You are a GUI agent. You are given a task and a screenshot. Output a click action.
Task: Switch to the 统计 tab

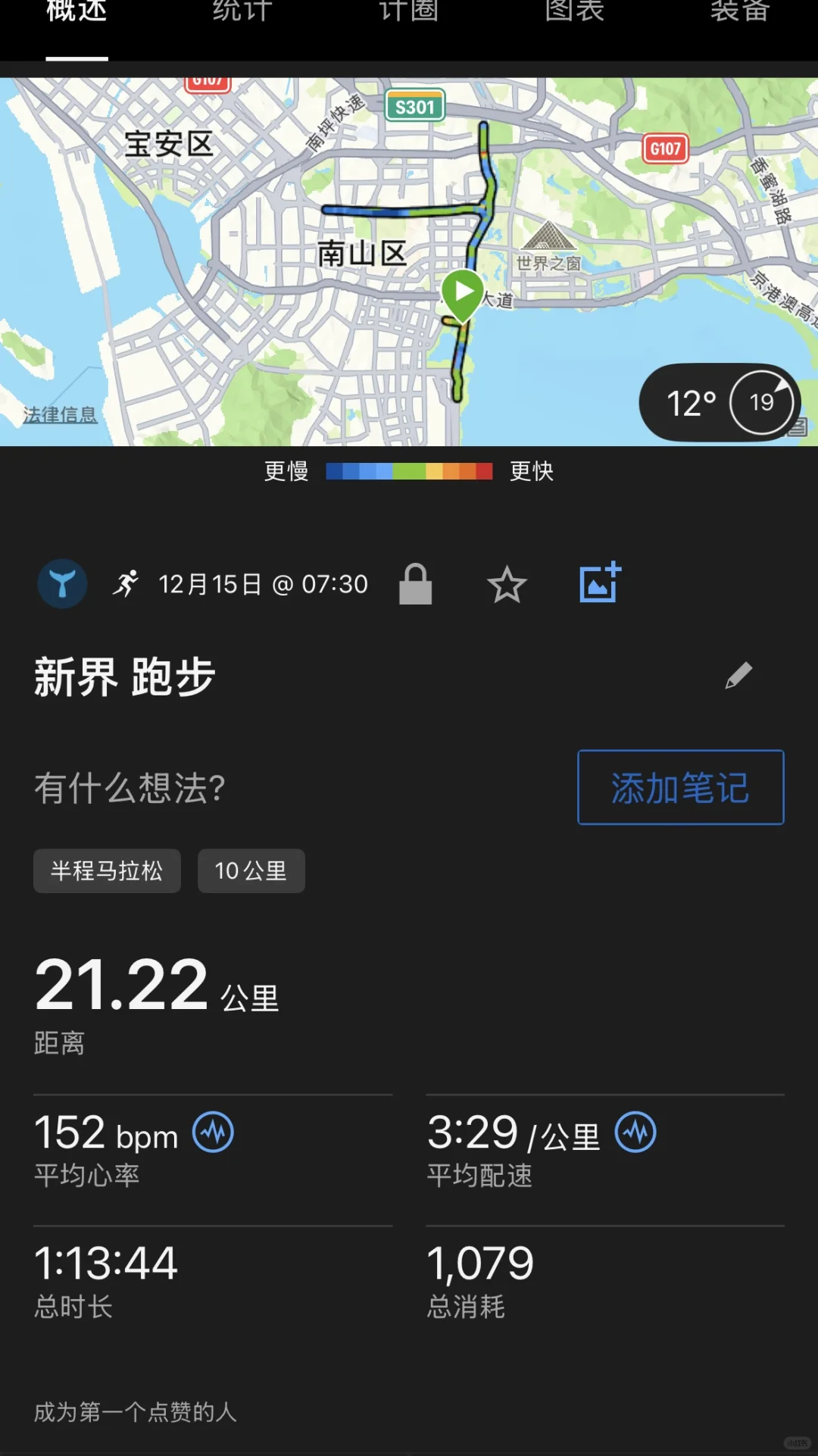(x=242, y=11)
